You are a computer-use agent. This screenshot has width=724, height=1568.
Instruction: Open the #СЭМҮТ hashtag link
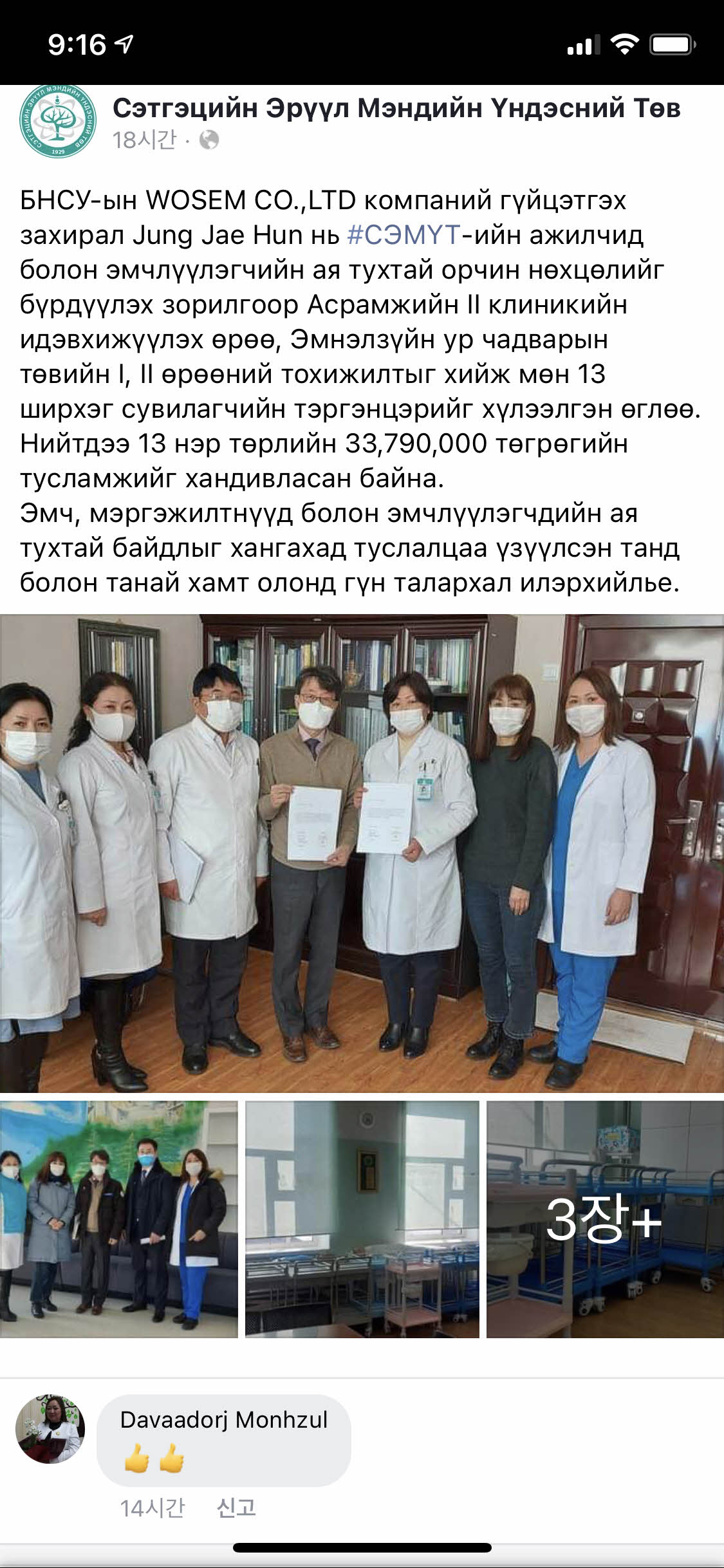point(404,235)
